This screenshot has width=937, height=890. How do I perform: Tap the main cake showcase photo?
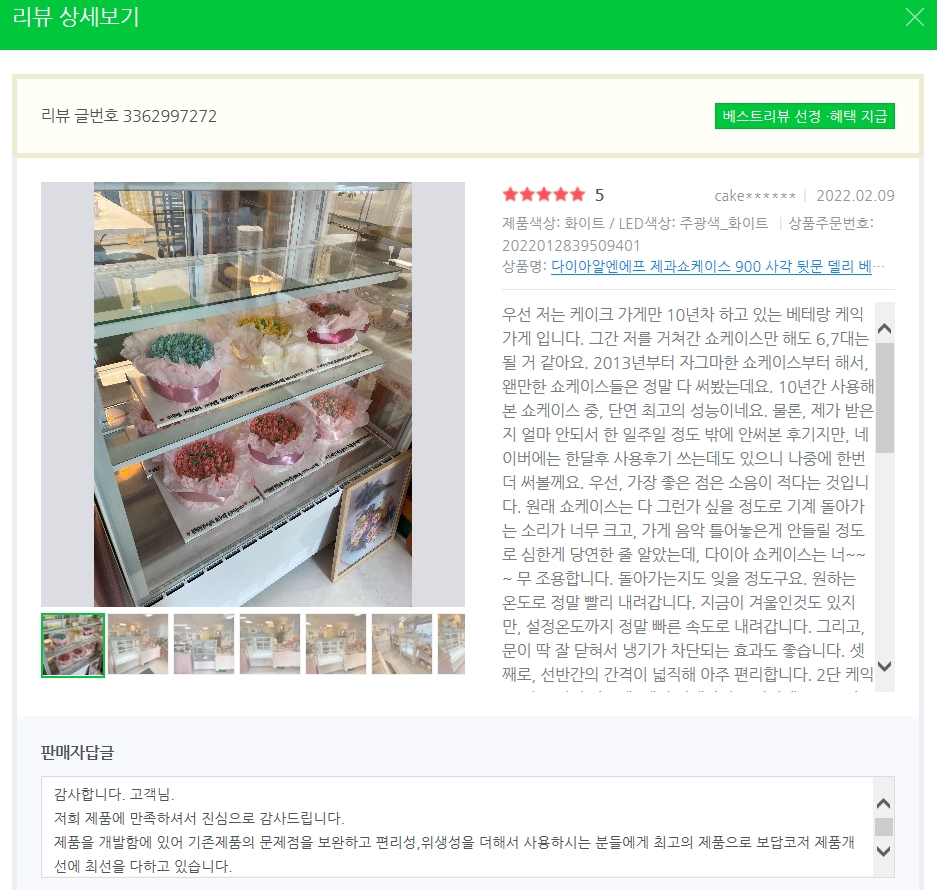click(x=253, y=394)
